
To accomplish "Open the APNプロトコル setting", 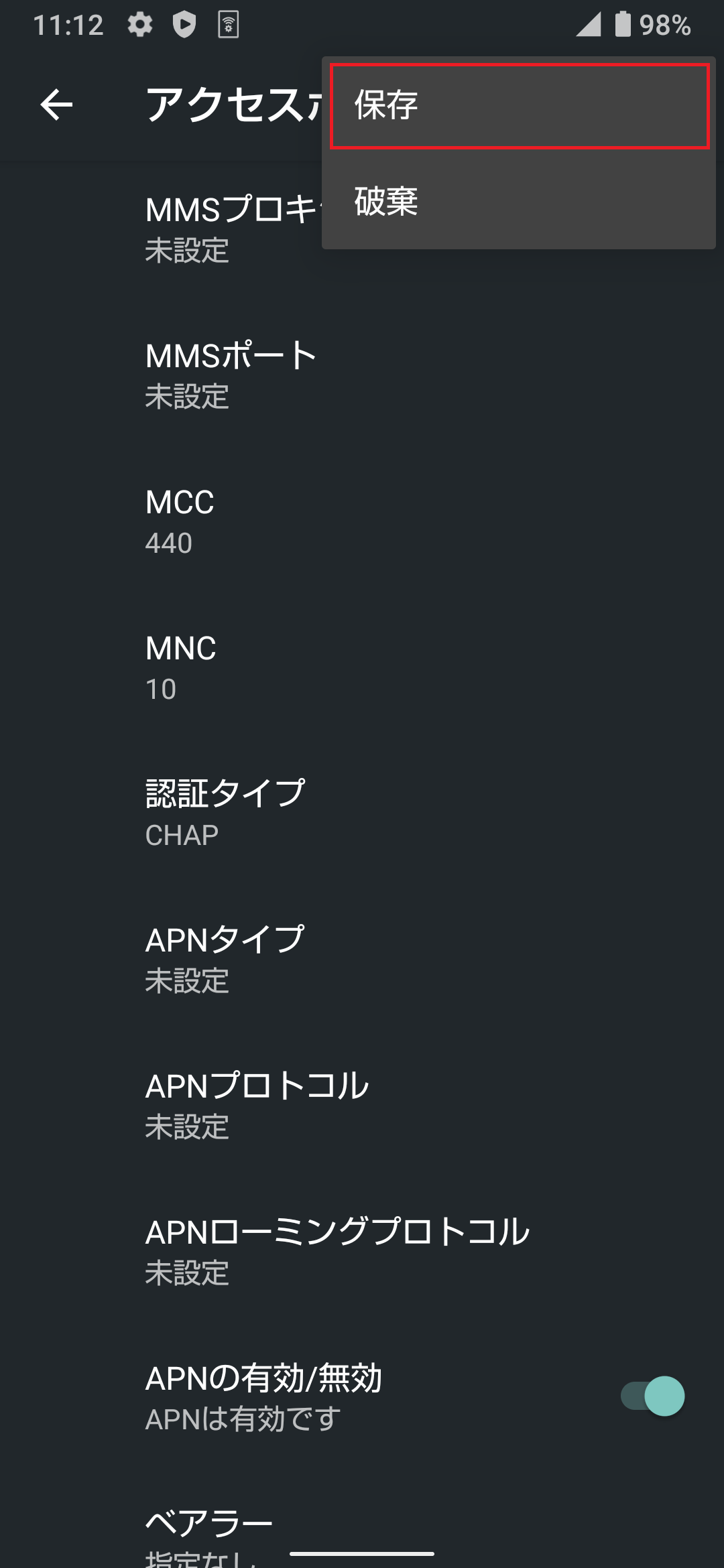I will [x=362, y=1106].
